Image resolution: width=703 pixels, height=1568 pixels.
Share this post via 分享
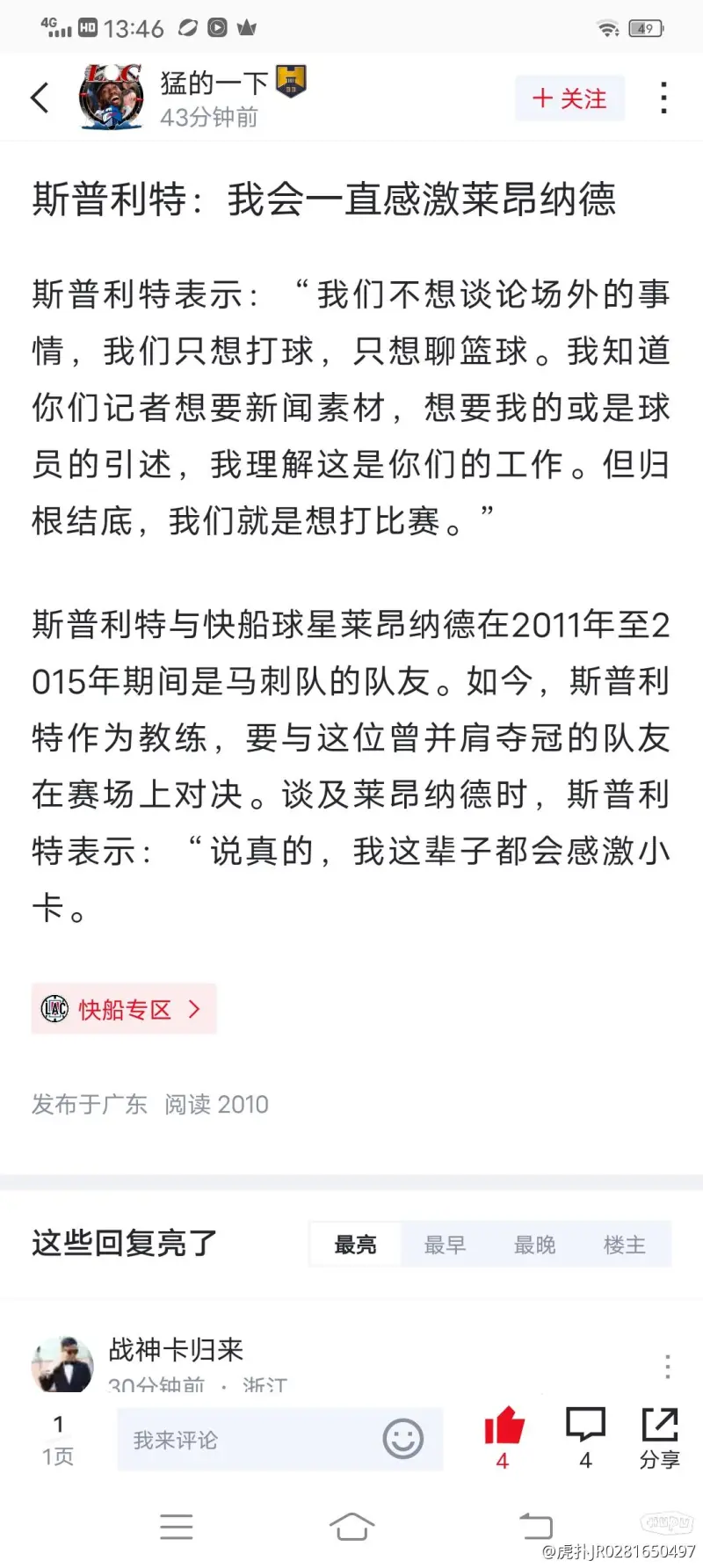point(659,1437)
